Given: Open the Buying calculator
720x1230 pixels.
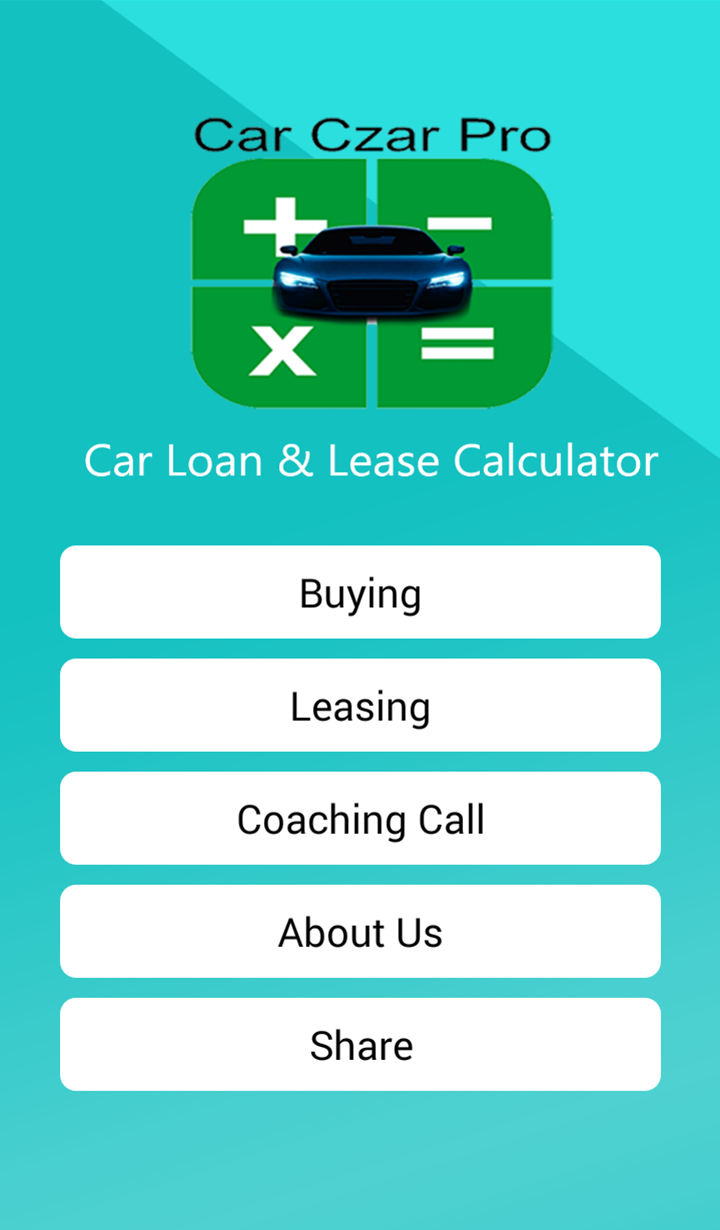Looking at the screenshot, I should (360, 592).
